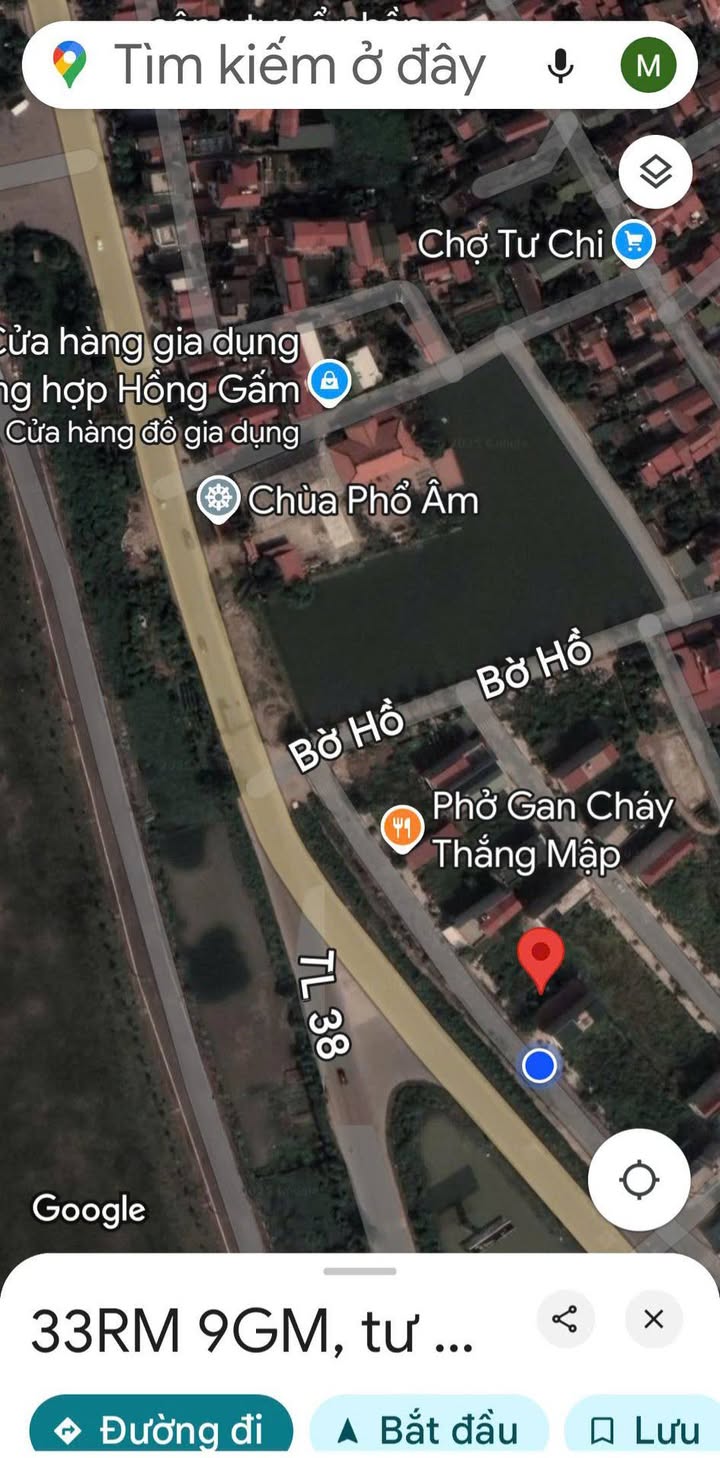Open the map layers selector

(655, 172)
